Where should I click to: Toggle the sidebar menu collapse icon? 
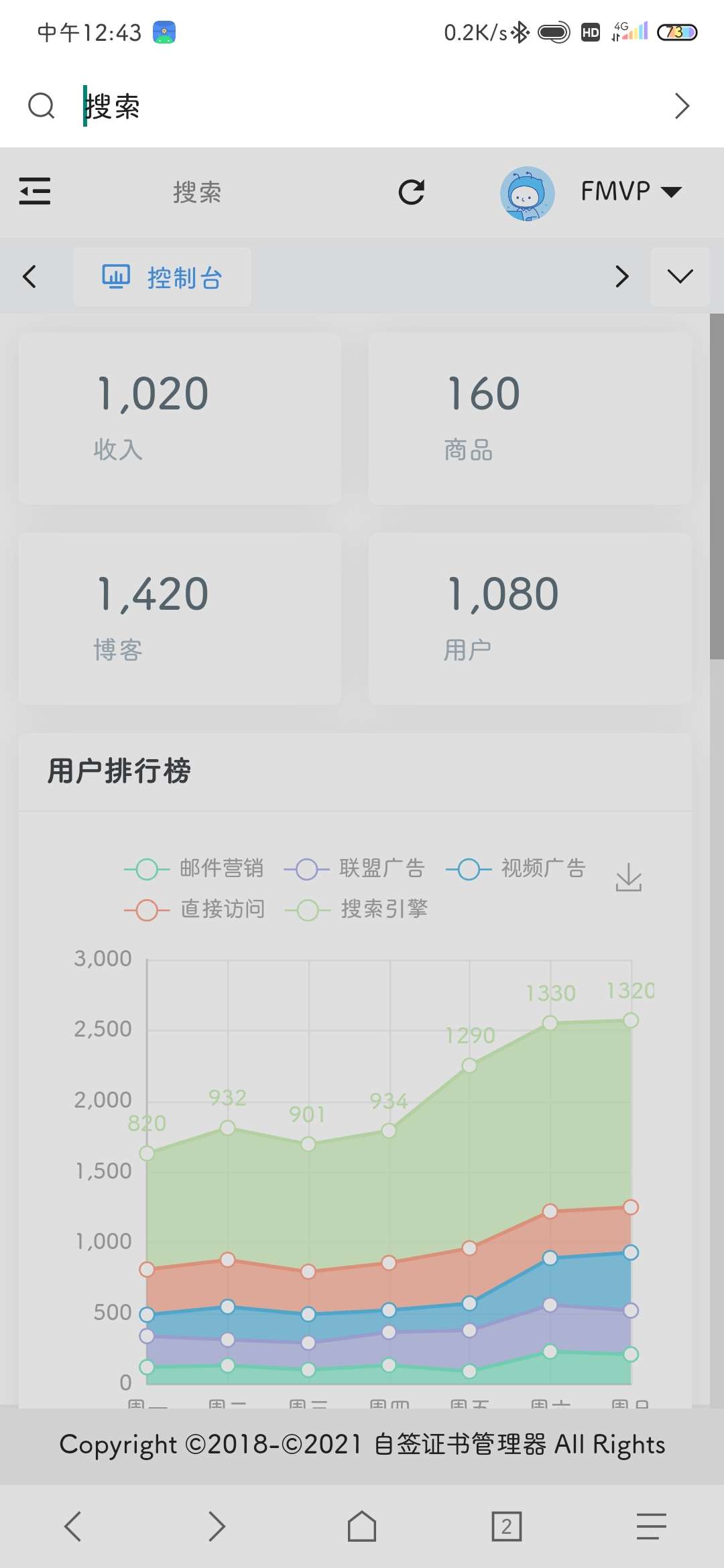point(35,192)
